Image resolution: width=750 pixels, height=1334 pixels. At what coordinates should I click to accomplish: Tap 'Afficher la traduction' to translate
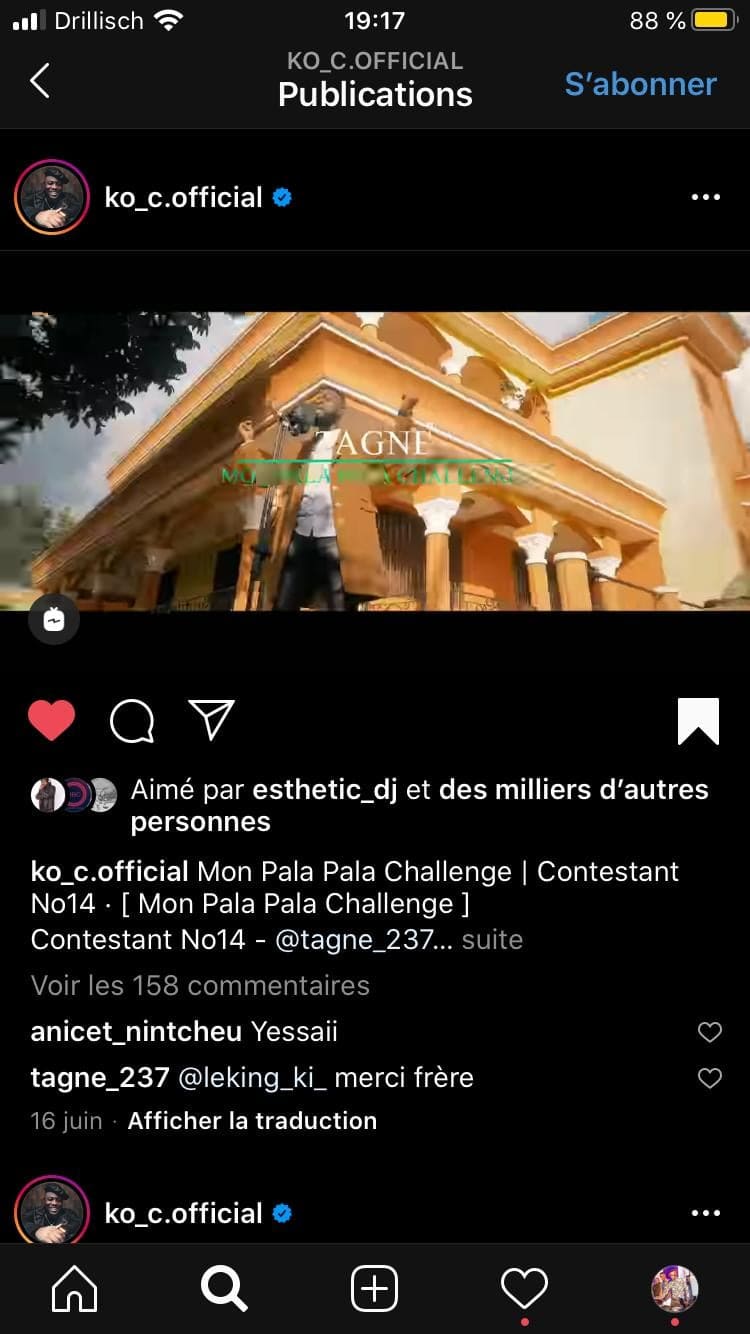[252, 1121]
